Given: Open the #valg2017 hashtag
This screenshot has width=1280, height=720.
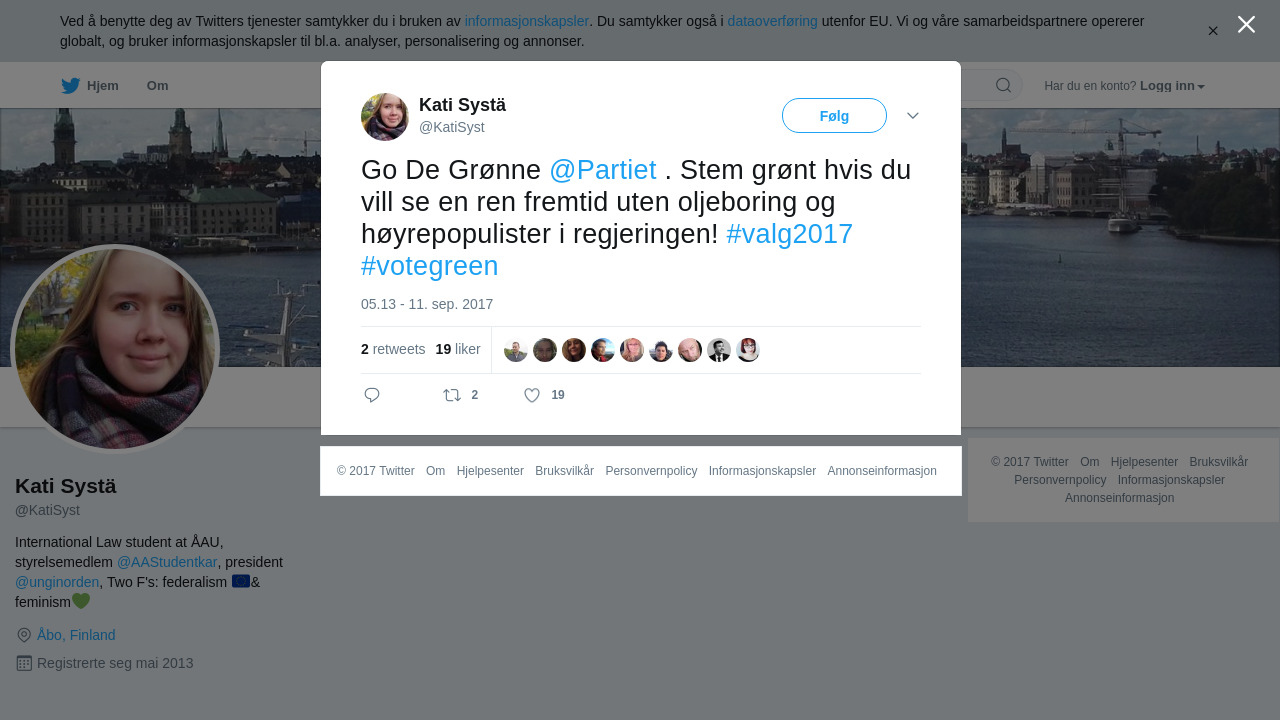Looking at the screenshot, I should [x=789, y=234].
